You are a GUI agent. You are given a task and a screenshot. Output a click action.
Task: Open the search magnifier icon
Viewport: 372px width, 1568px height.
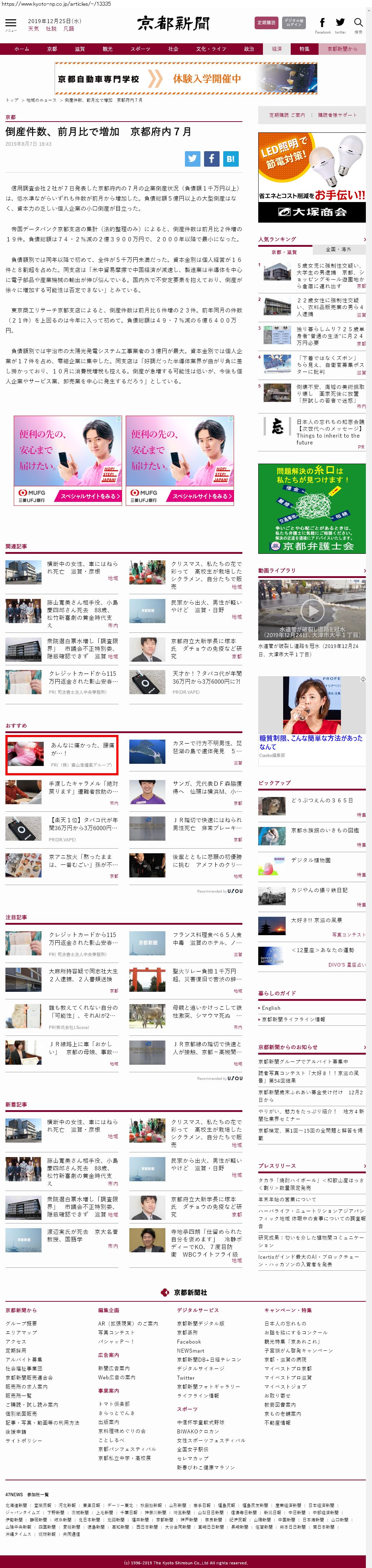coord(358,24)
